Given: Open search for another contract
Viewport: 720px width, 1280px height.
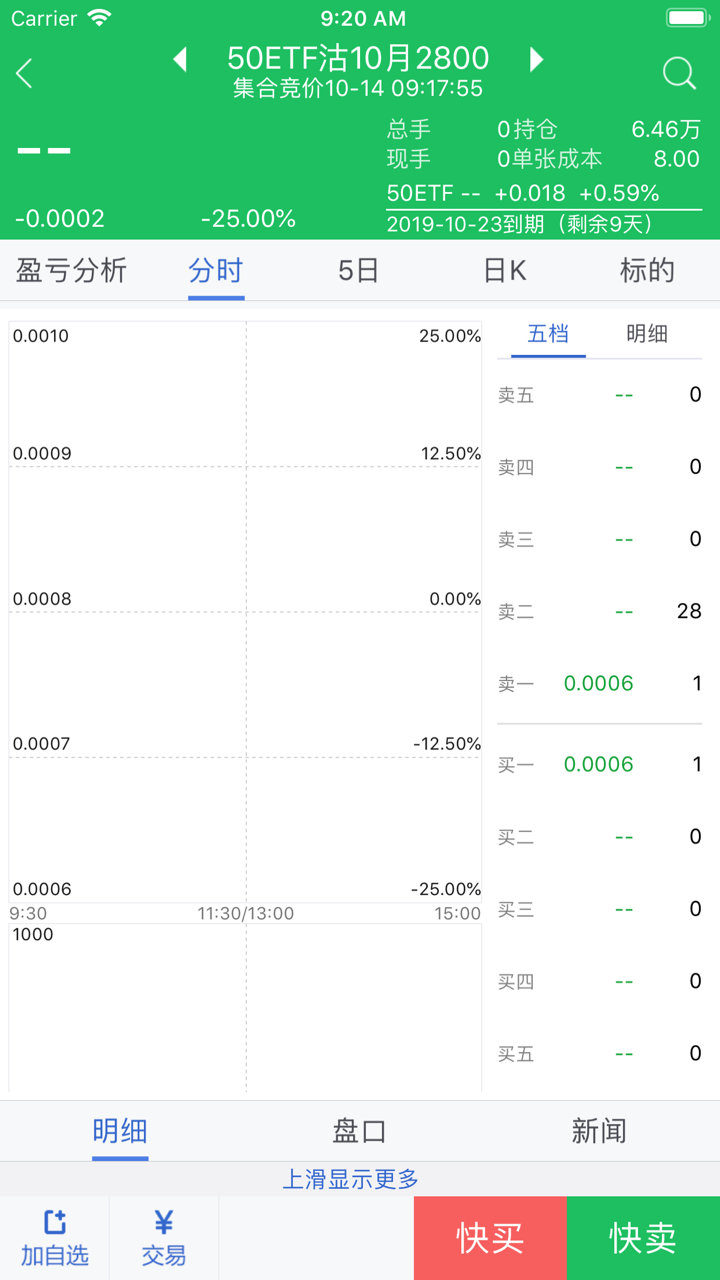Looking at the screenshot, I should coord(679,72).
